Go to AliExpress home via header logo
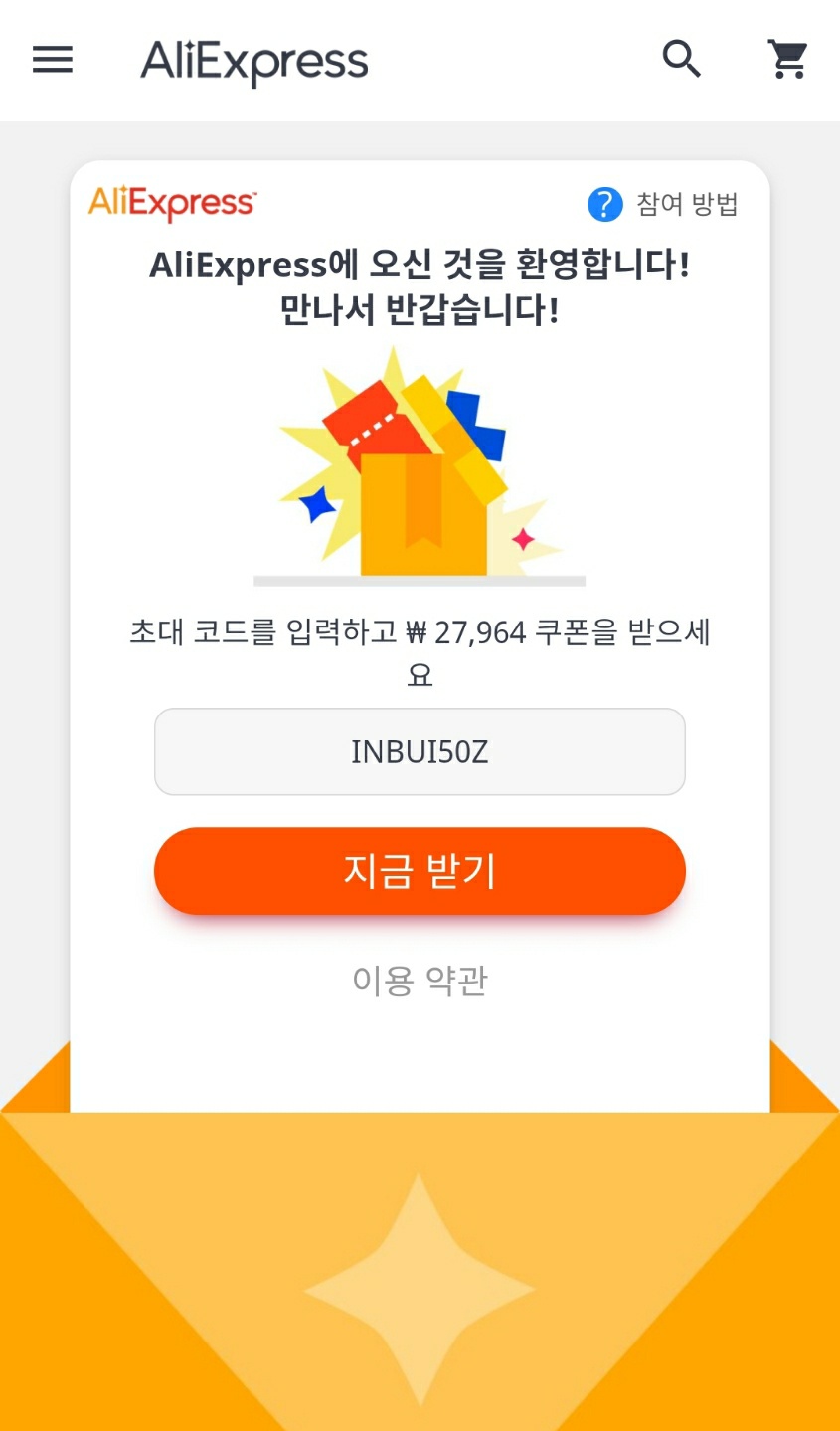Viewport: 840px width, 1431px height. pos(254,62)
